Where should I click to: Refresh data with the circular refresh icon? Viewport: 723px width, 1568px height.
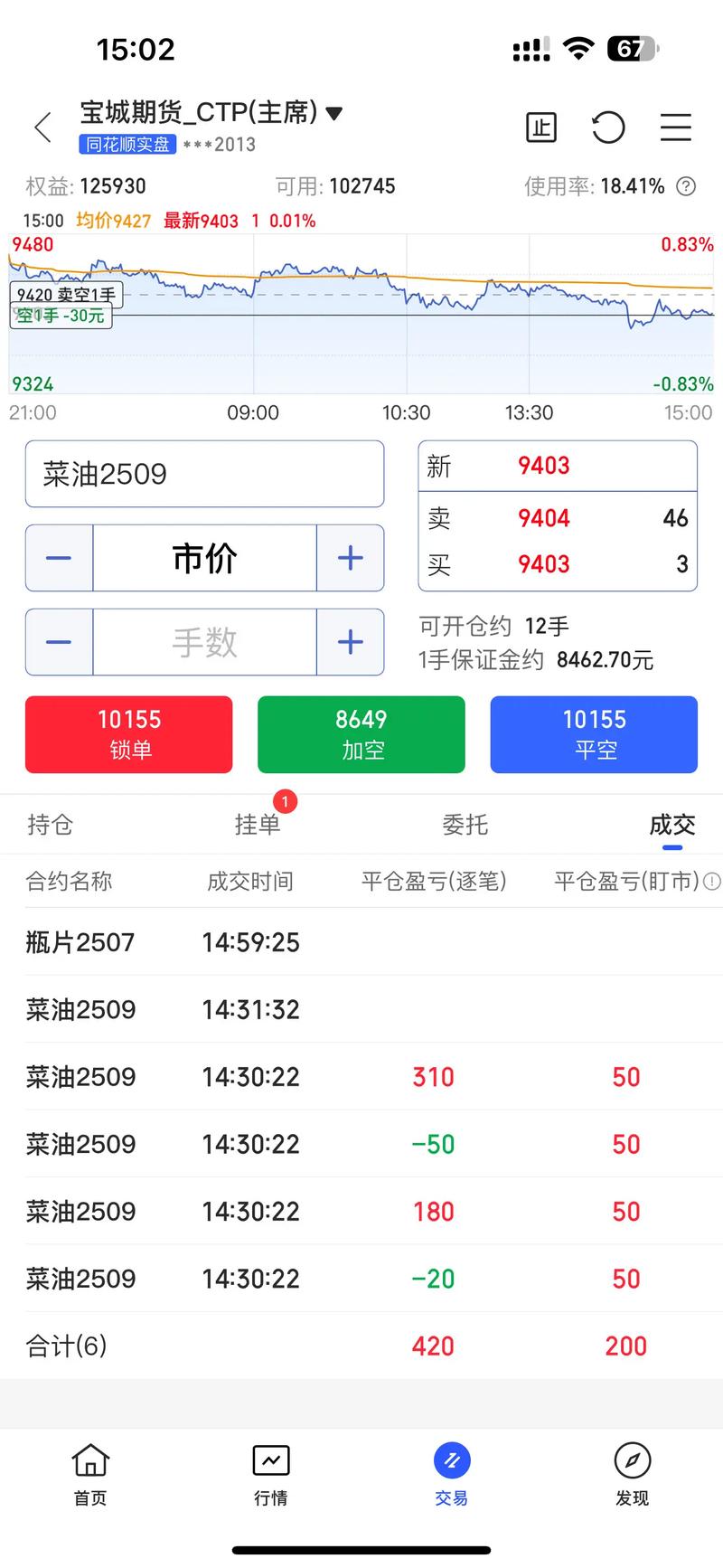point(608,128)
